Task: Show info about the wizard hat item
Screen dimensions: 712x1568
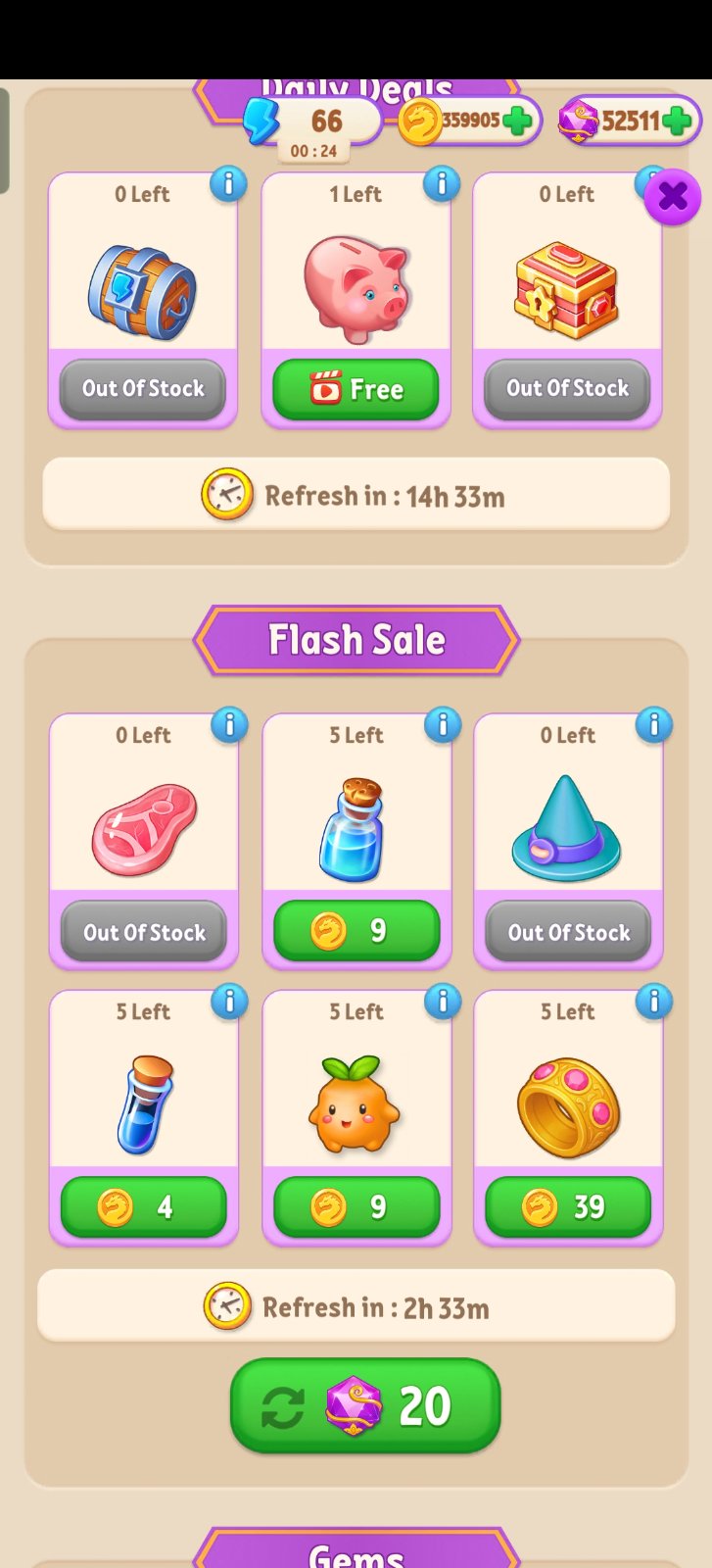Action: (653, 725)
